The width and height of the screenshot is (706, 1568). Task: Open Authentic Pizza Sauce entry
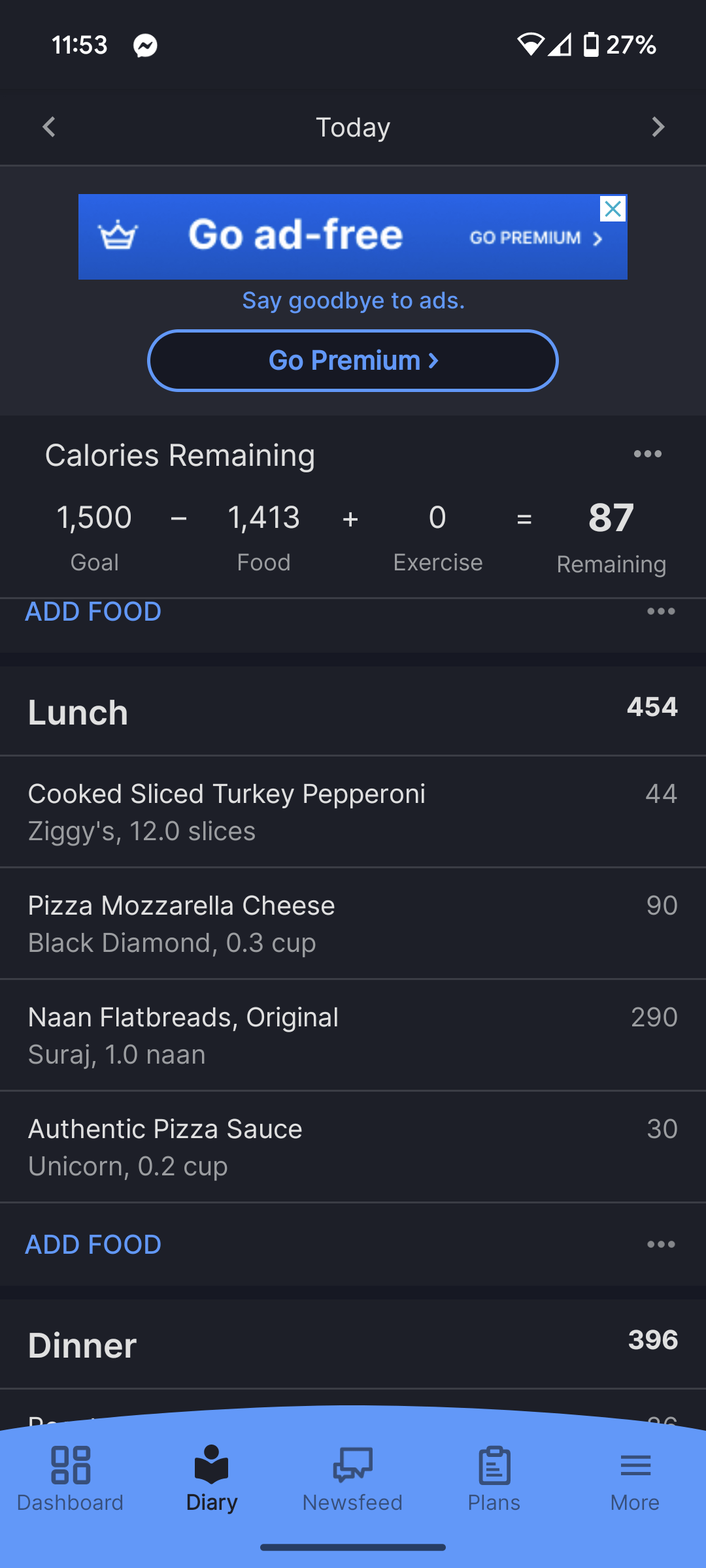click(353, 1147)
